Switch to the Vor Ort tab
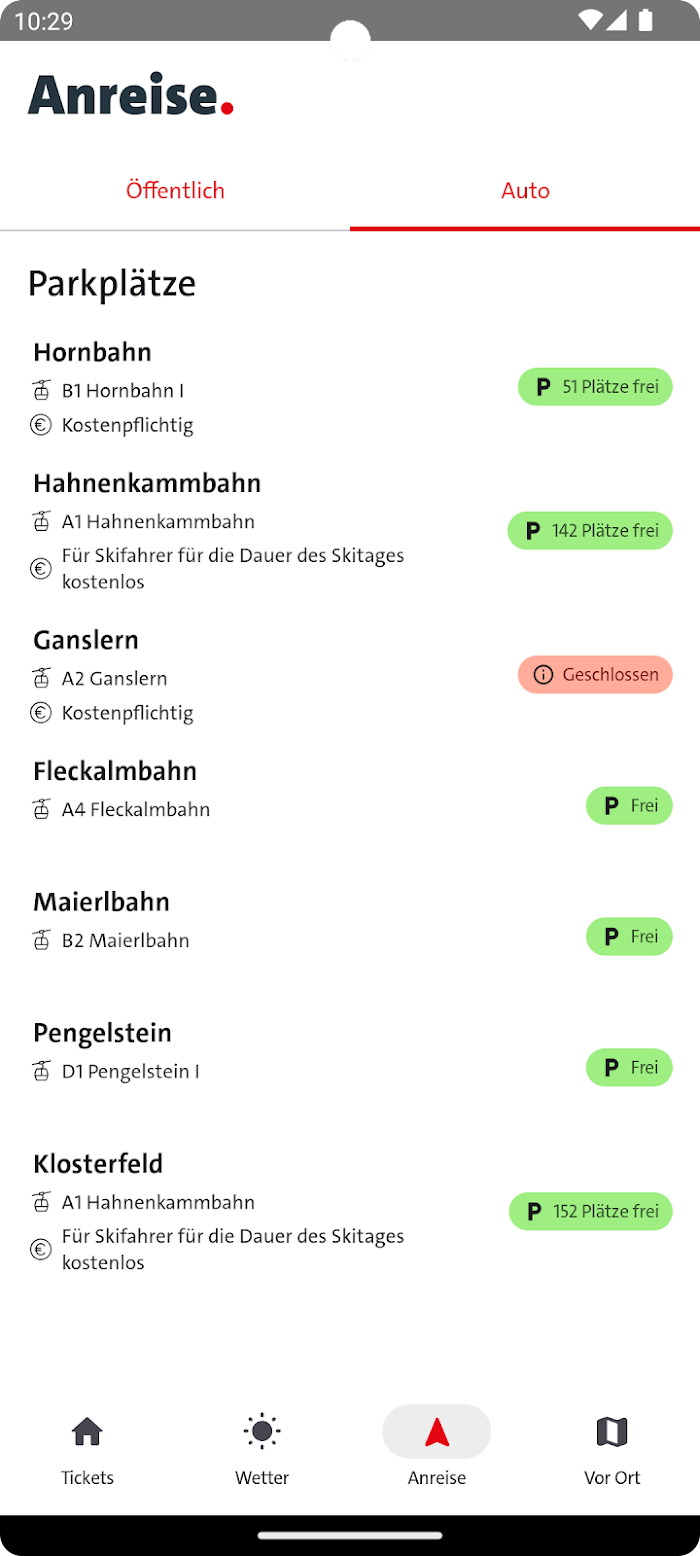 point(612,1450)
